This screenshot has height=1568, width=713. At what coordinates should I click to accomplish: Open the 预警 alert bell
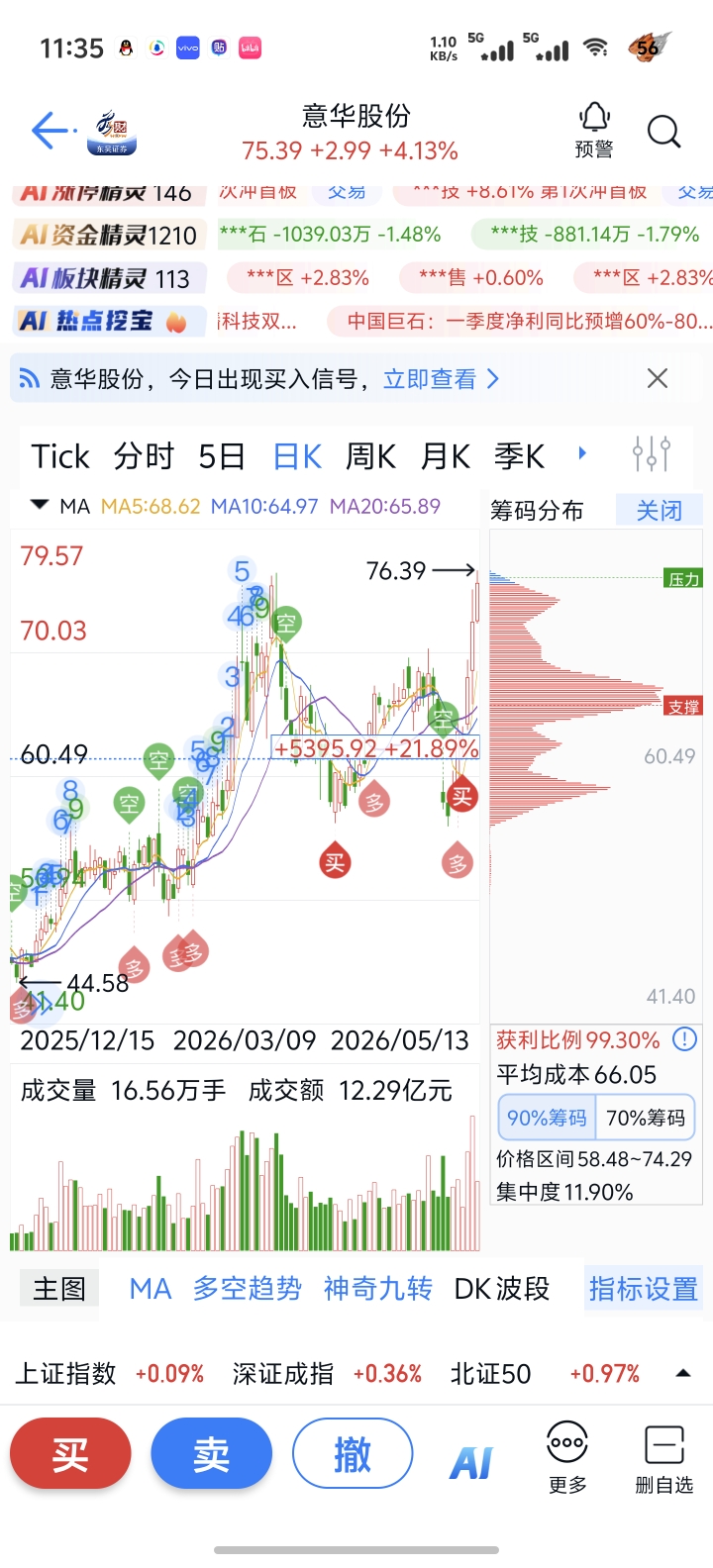[594, 130]
